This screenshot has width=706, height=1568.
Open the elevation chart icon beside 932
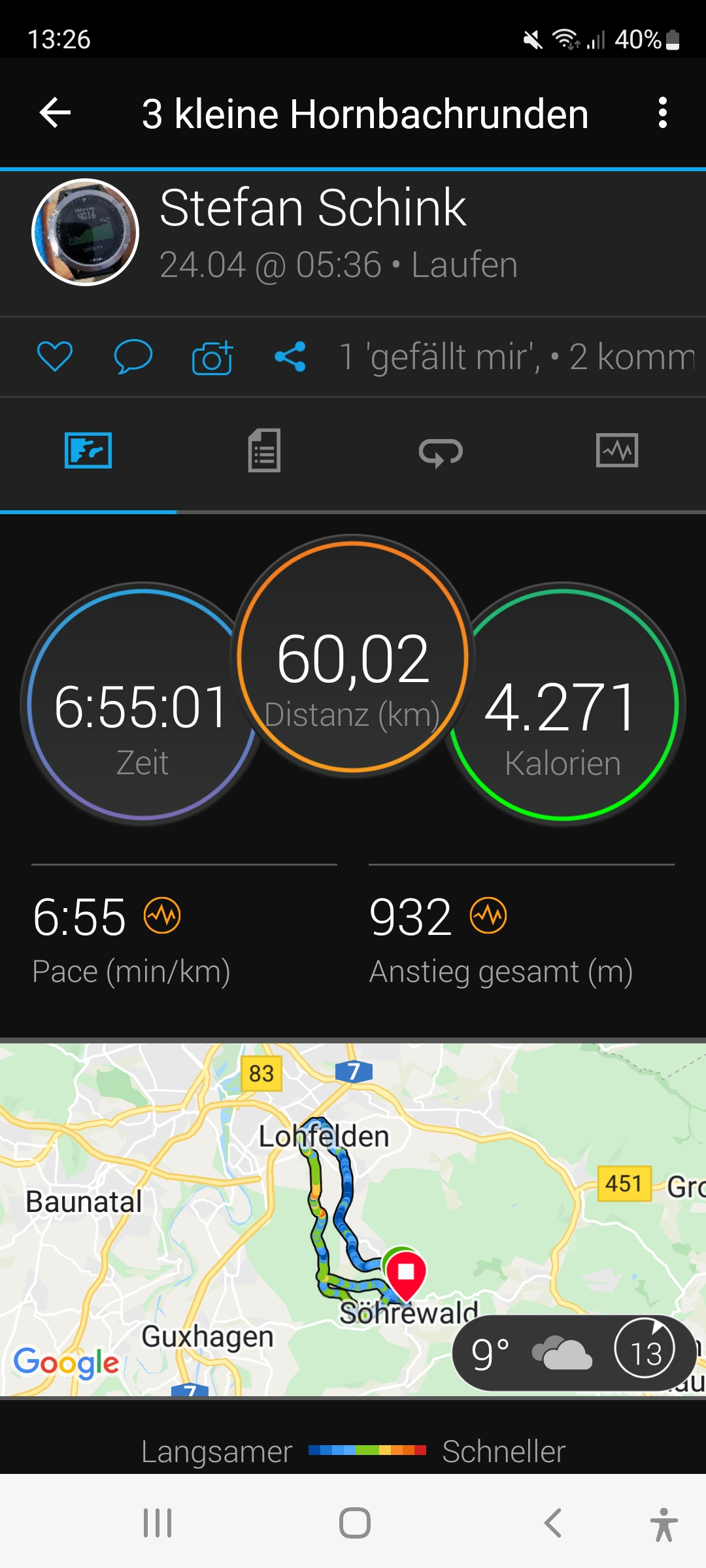click(488, 915)
